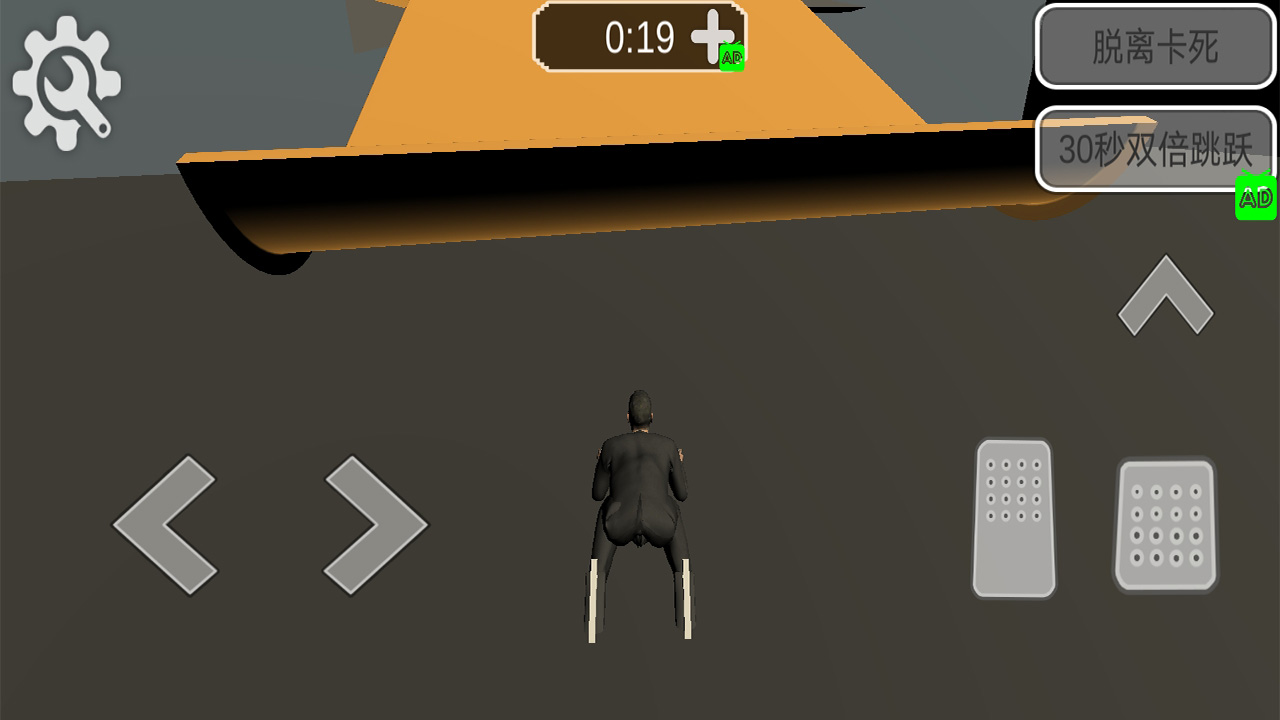Screen dimensions: 1280x720
Task: Tap the up arrow to jump
Action: pos(1165,296)
